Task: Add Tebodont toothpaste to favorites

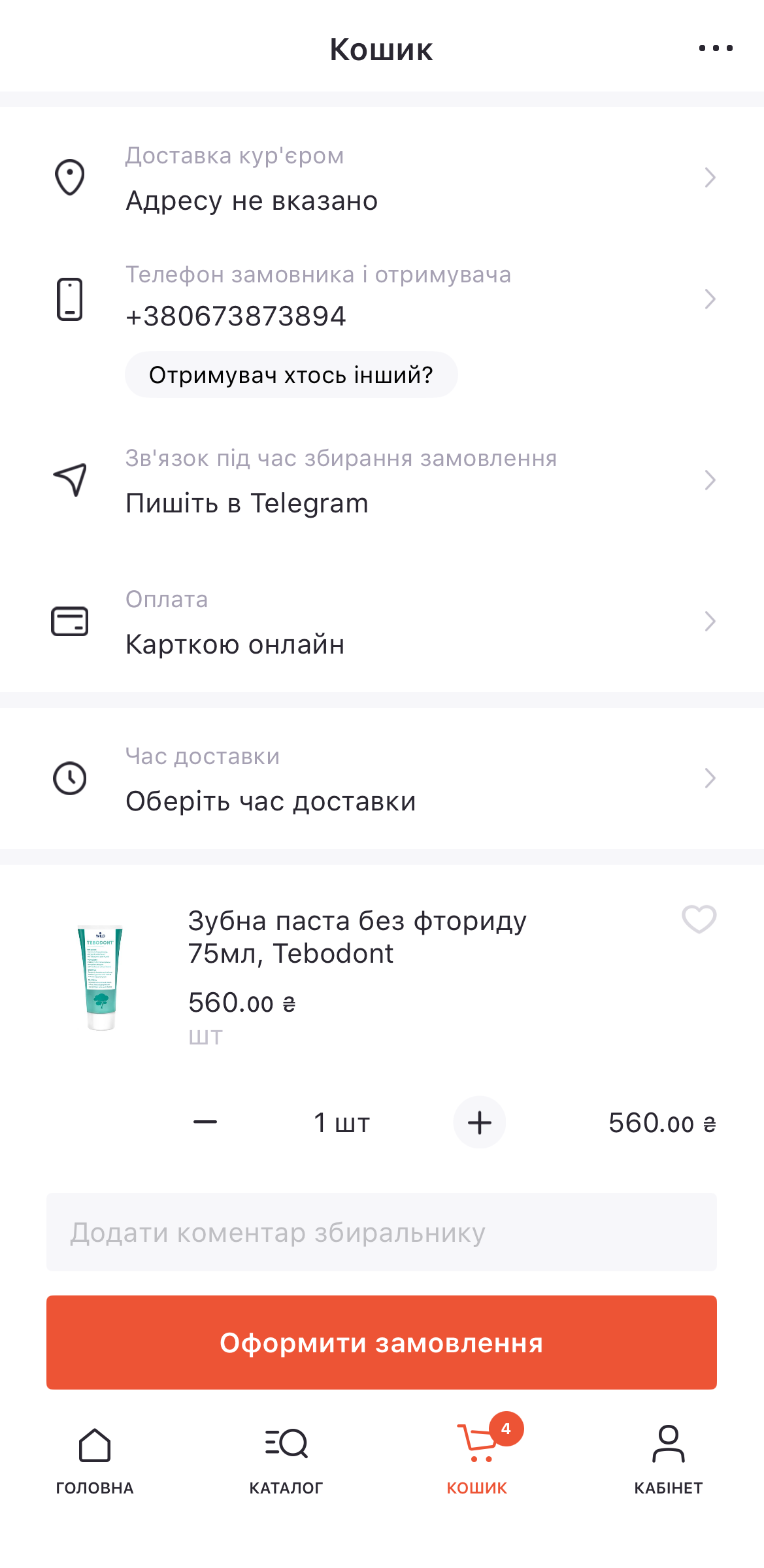Action: pos(699,920)
